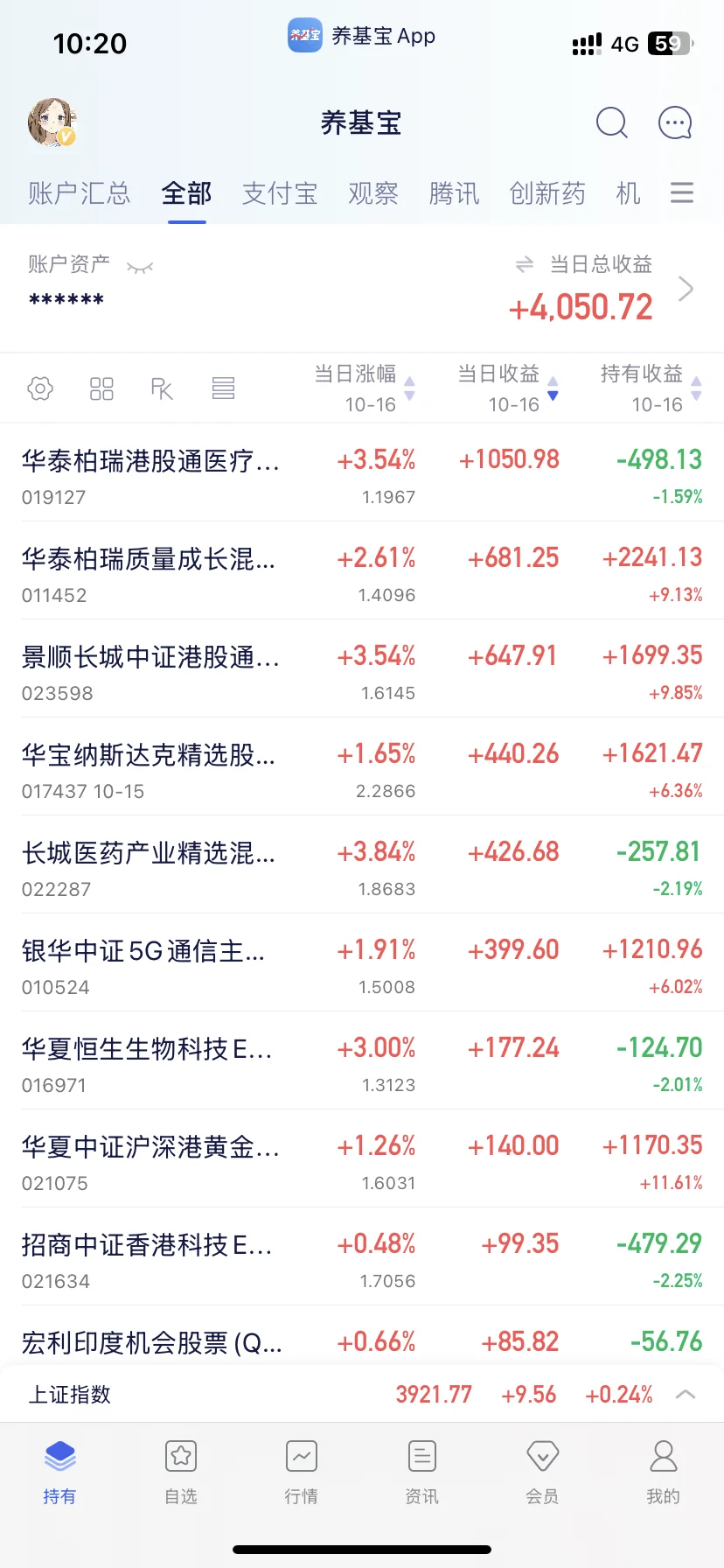
Task: Open fund 华宝纳斯达克精选股 017437
Action: 362,766
